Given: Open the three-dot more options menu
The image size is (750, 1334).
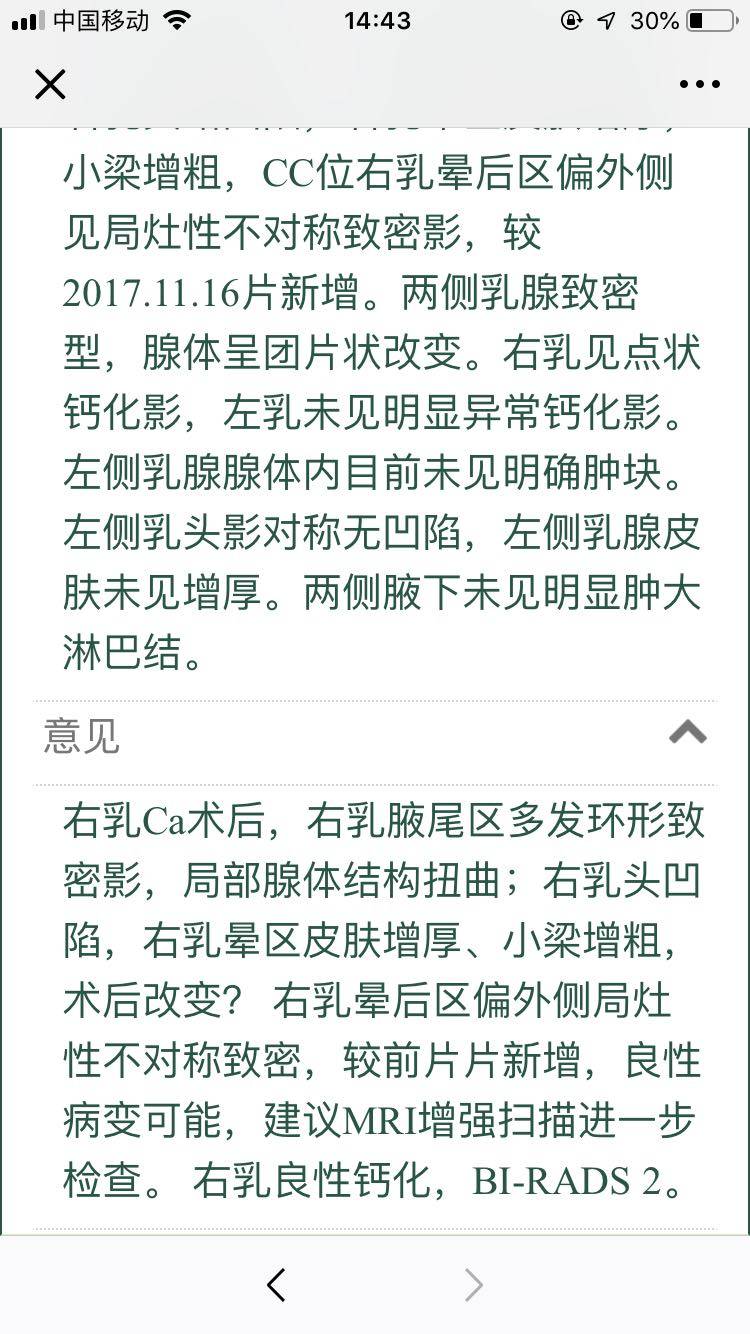Looking at the screenshot, I should 699,85.
